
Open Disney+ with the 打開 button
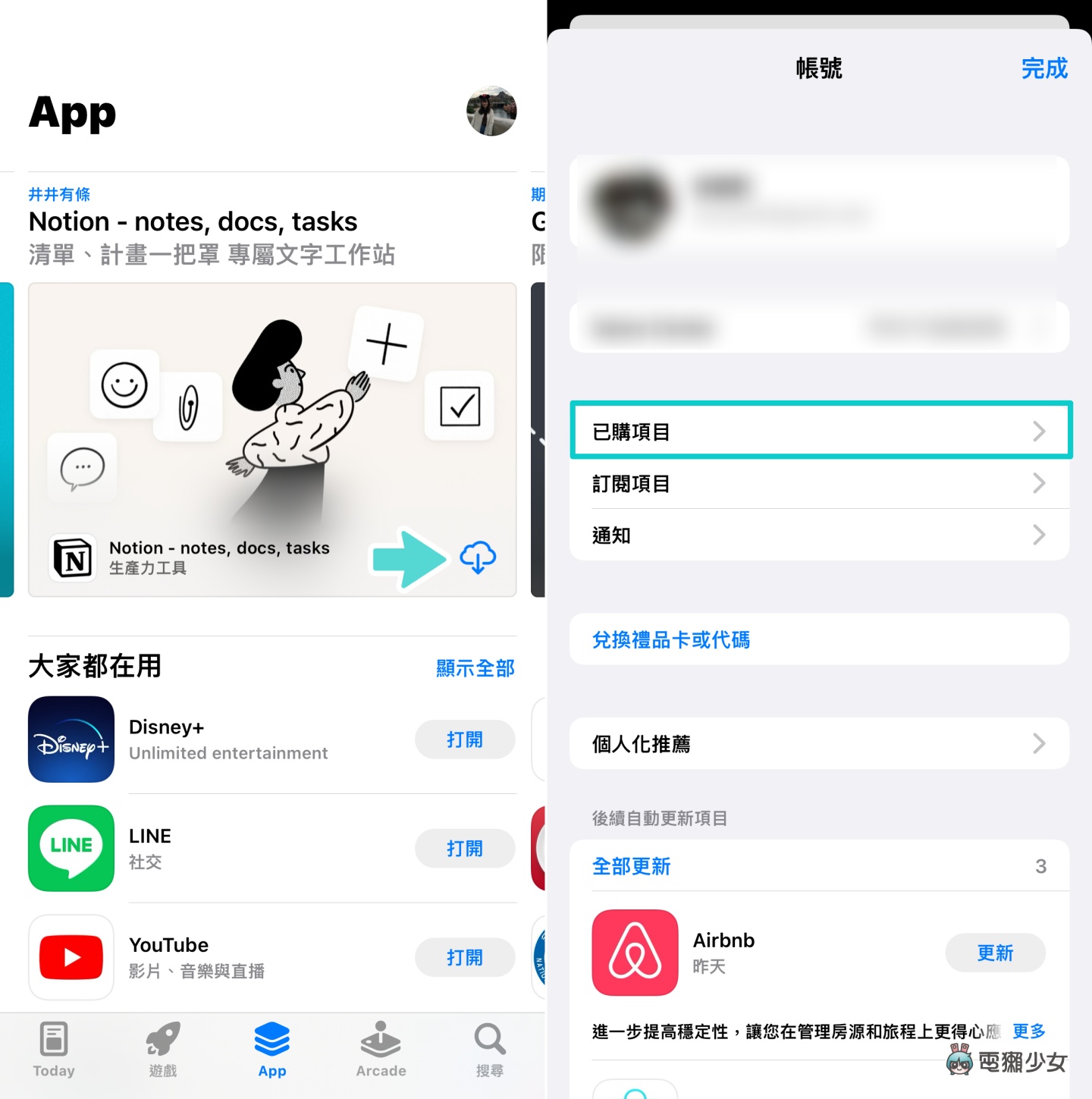(464, 739)
